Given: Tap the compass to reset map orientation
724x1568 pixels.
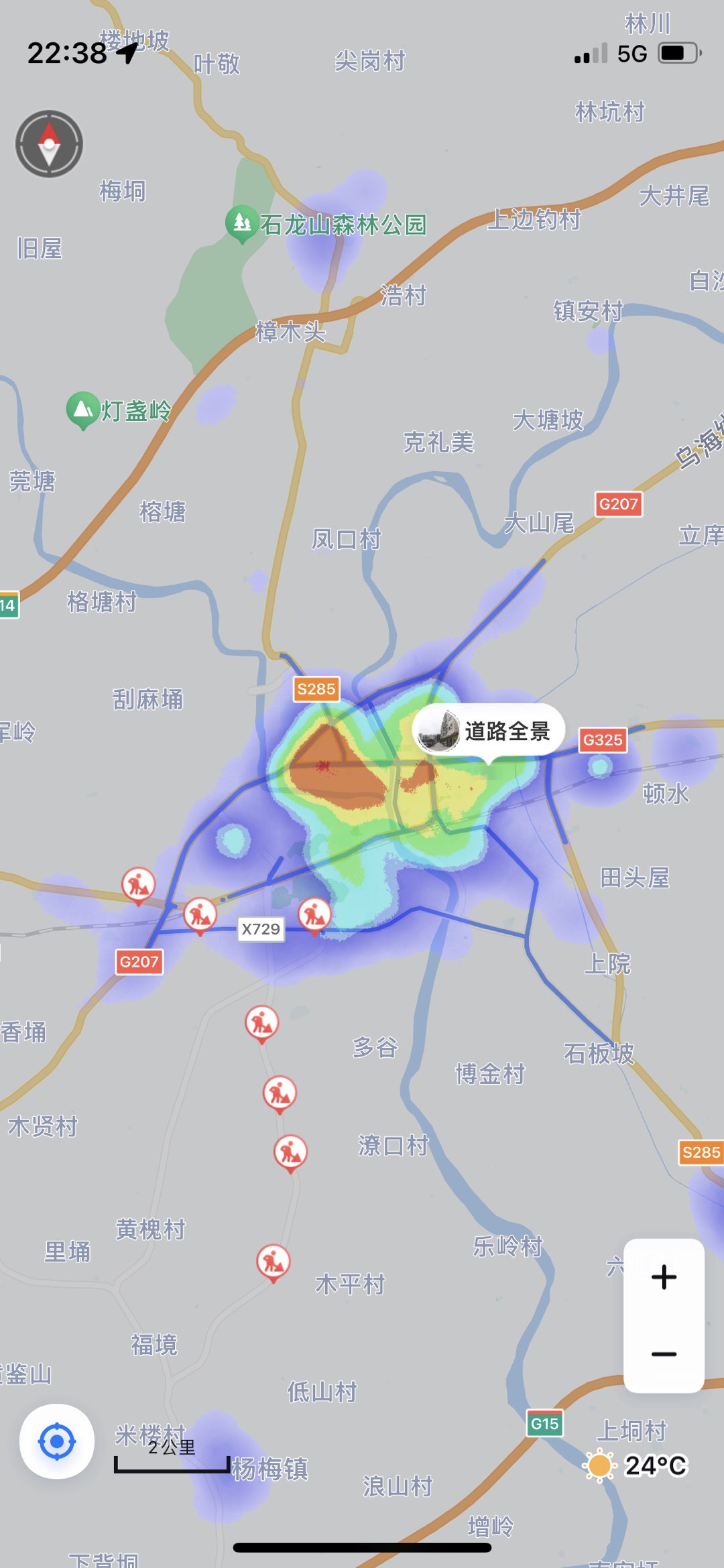Looking at the screenshot, I should coord(49,143).
